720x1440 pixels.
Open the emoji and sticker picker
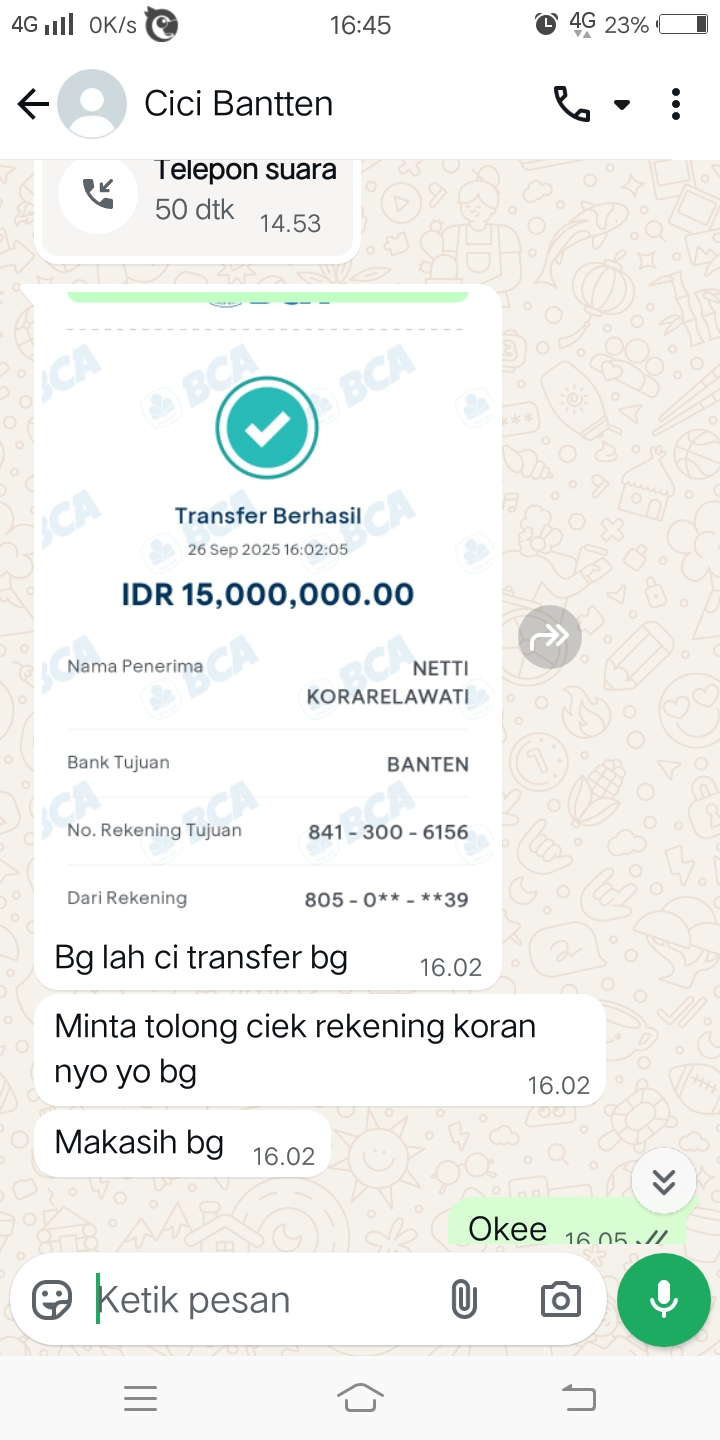[x=52, y=1300]
